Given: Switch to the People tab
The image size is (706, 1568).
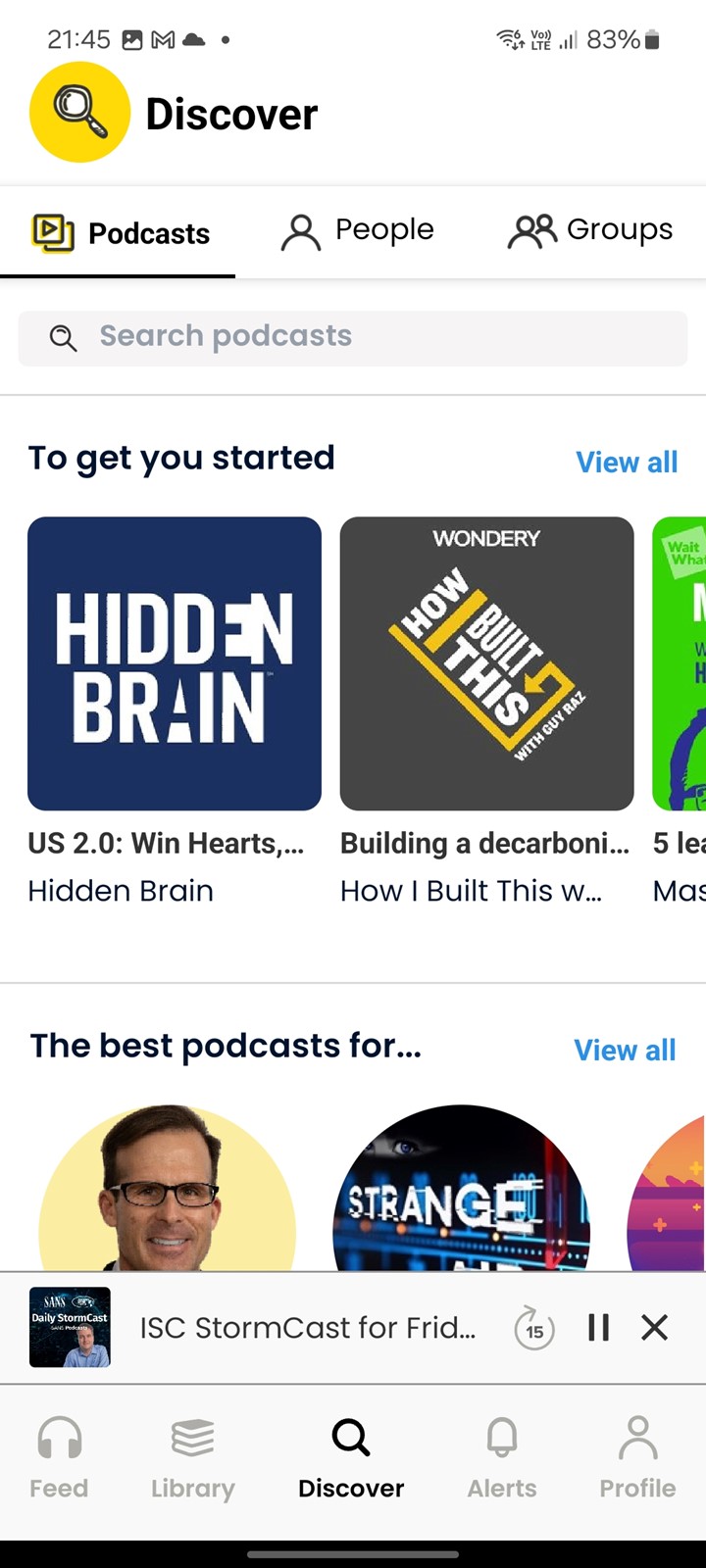Looking at the screenshot, I should [x=357, y=231].
